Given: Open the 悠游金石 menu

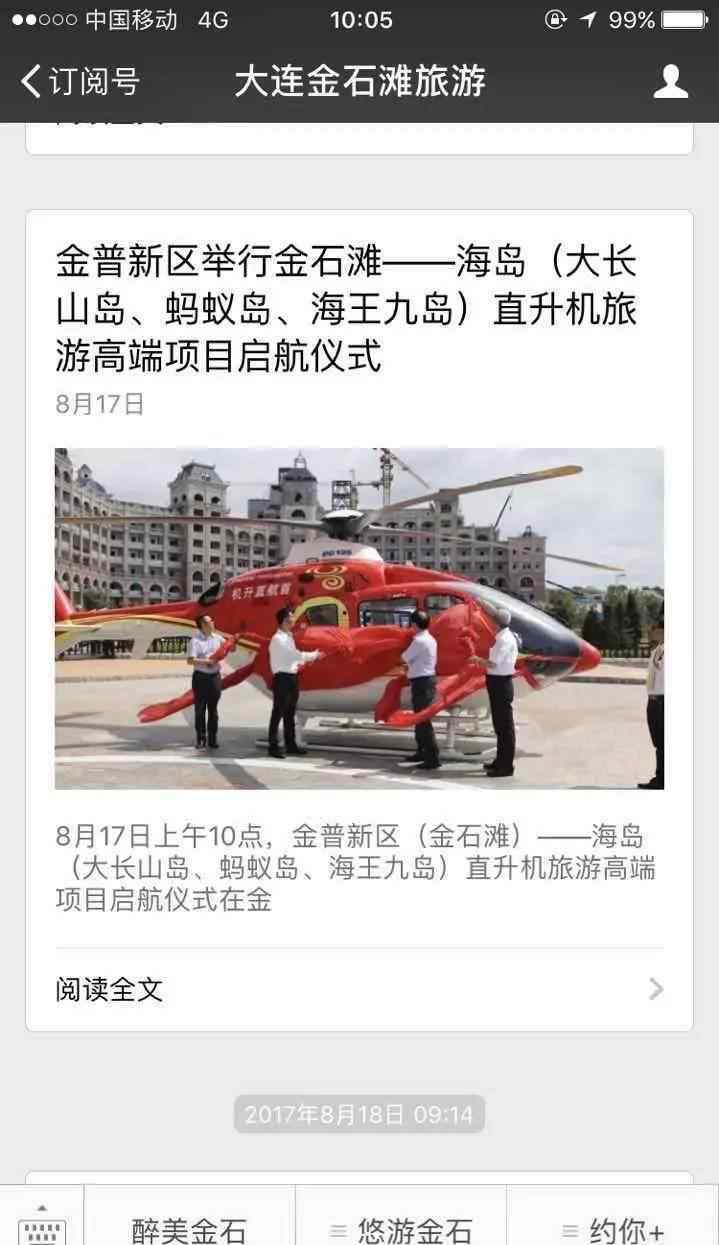Looking at the screenshot, I should point(401,1228).
